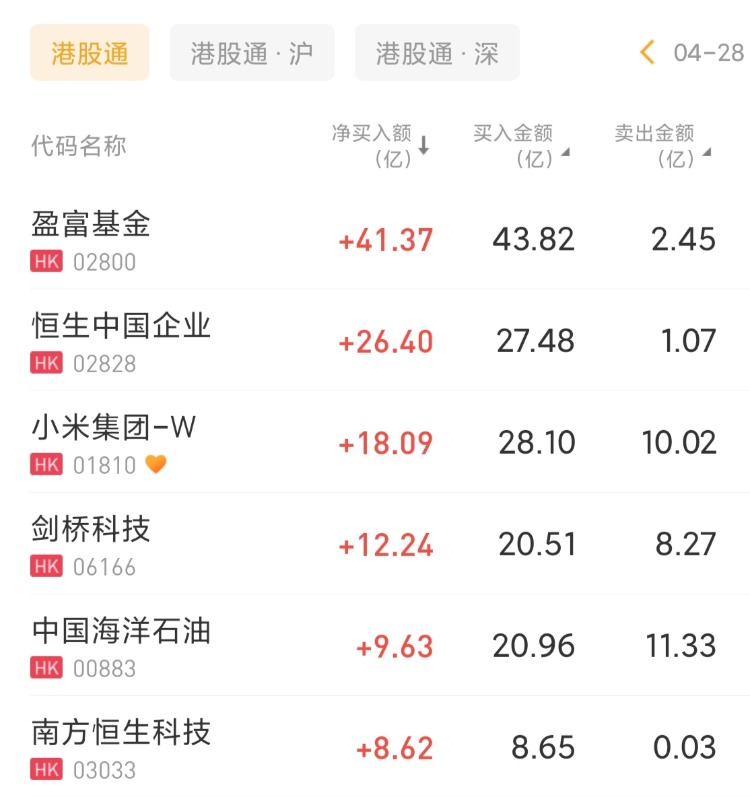Switch to the 港股通·沪 tab
The width and height of the screenshot is (750, 797).
click(x=252, y=53)
